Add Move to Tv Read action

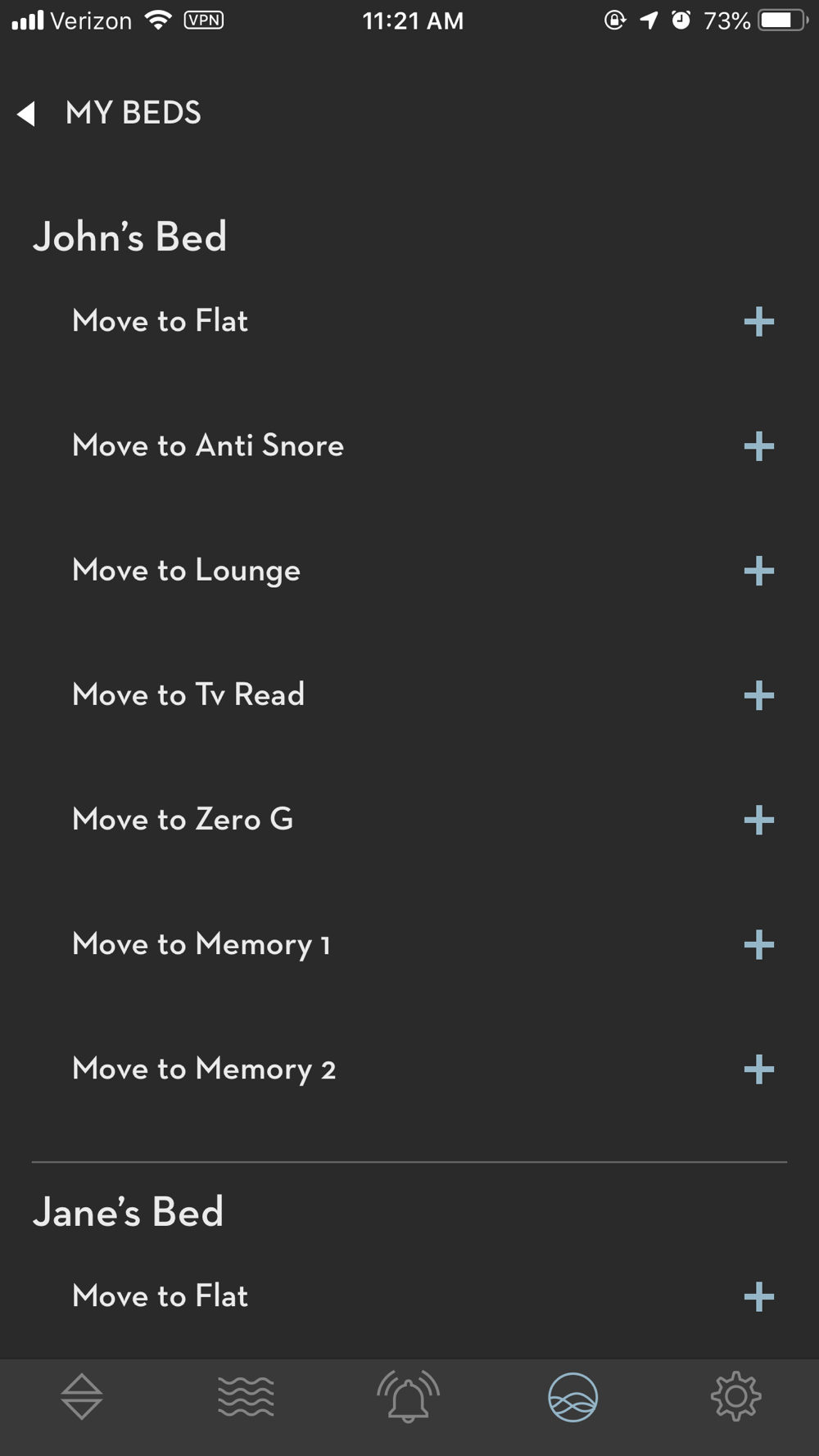(x=759, y=695)
